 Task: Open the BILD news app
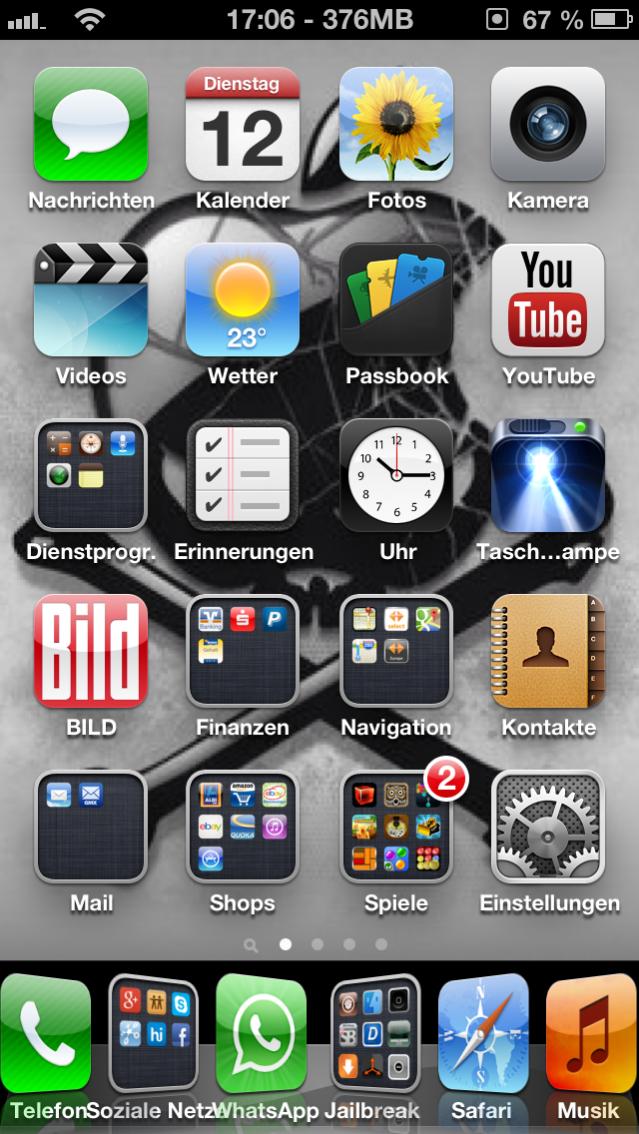91,651
